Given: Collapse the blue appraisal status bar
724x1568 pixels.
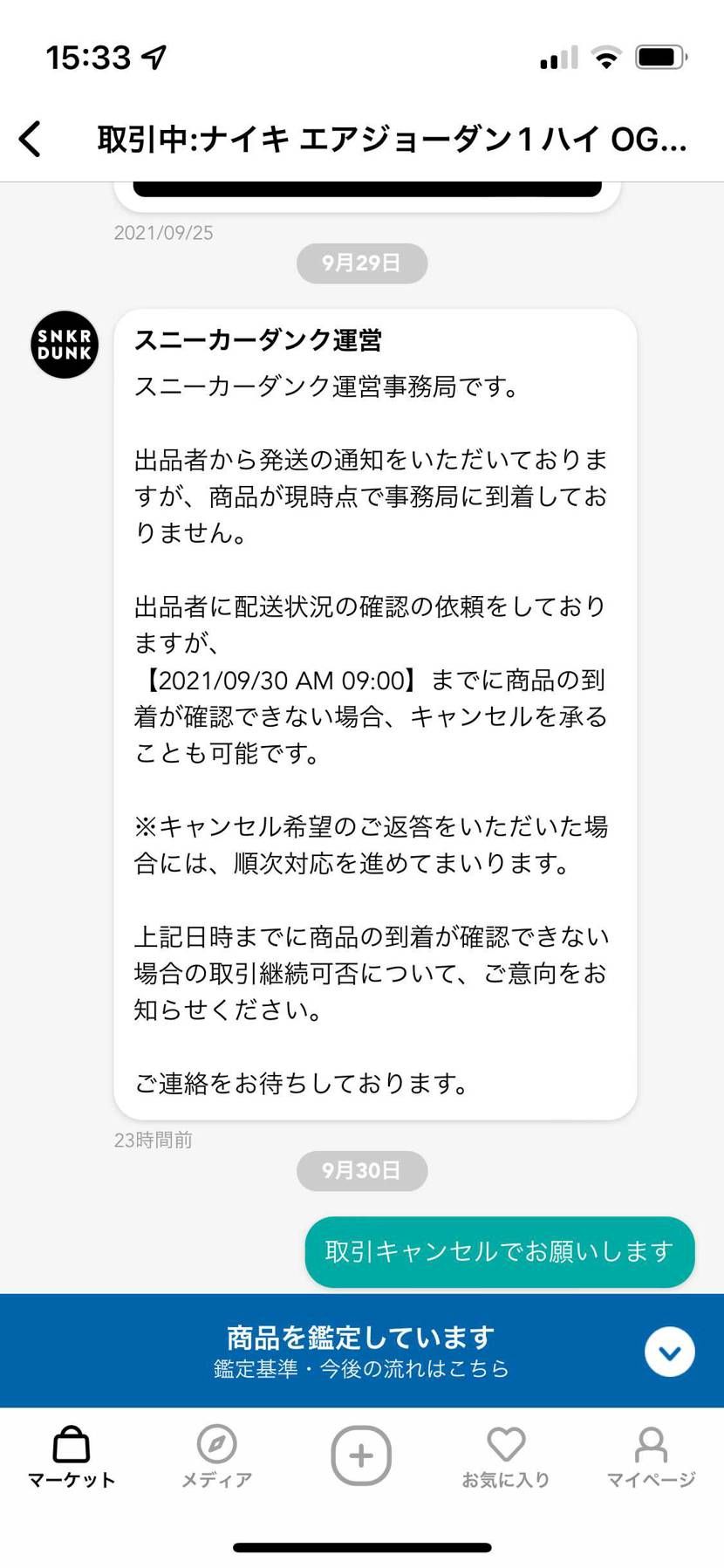Looking at the screenshot, I should pyautogui.click(x=669, y=1352).
